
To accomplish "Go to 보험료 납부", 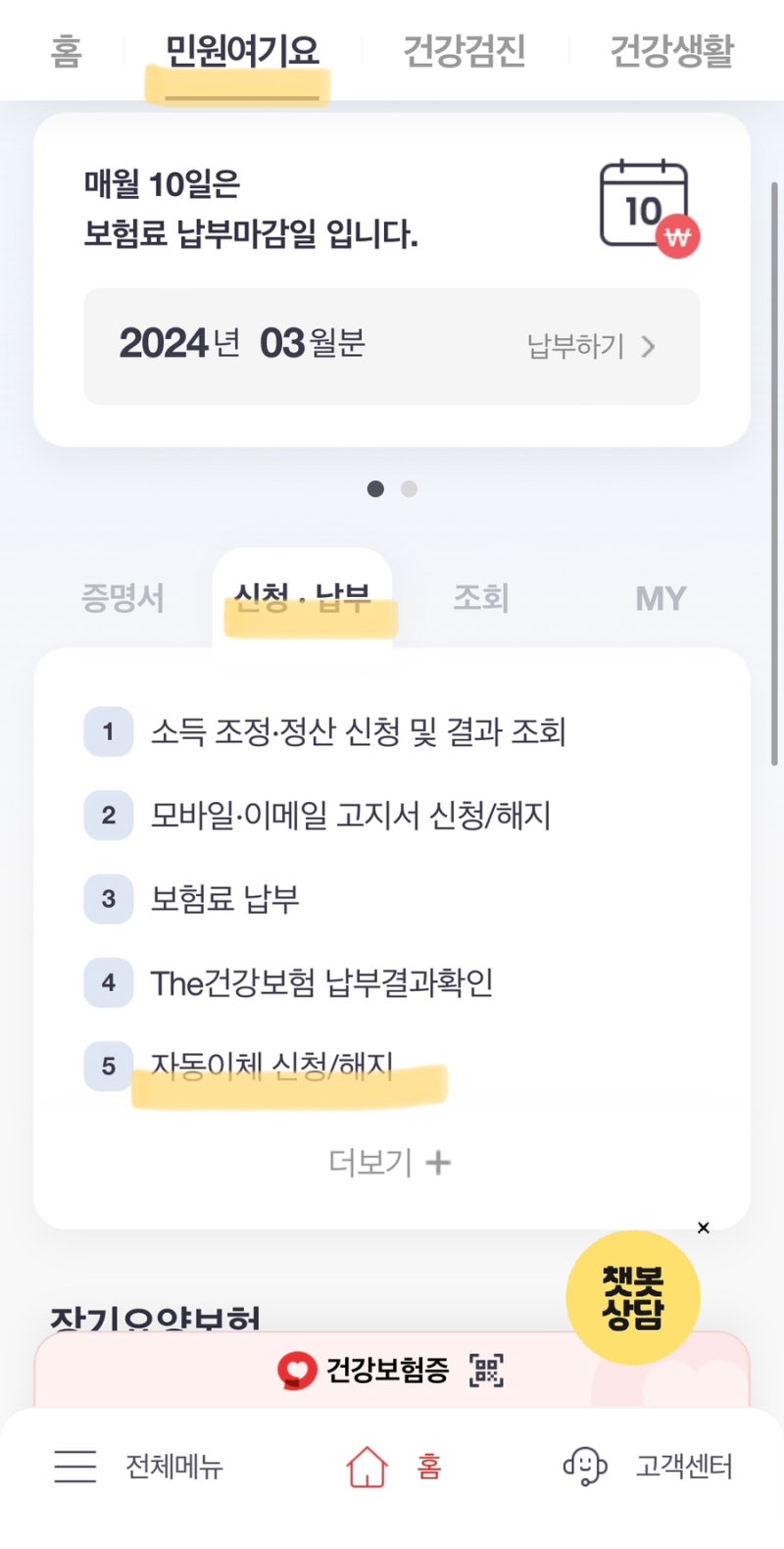I will 225,898.
